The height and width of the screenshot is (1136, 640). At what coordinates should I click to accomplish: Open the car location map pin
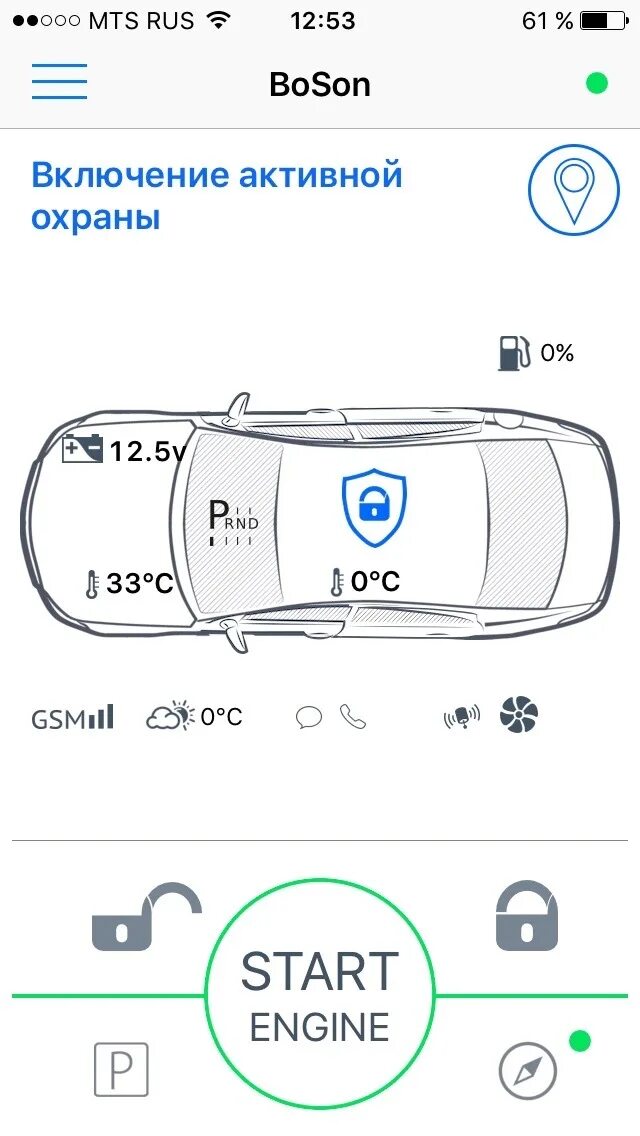tap(573, 189)
